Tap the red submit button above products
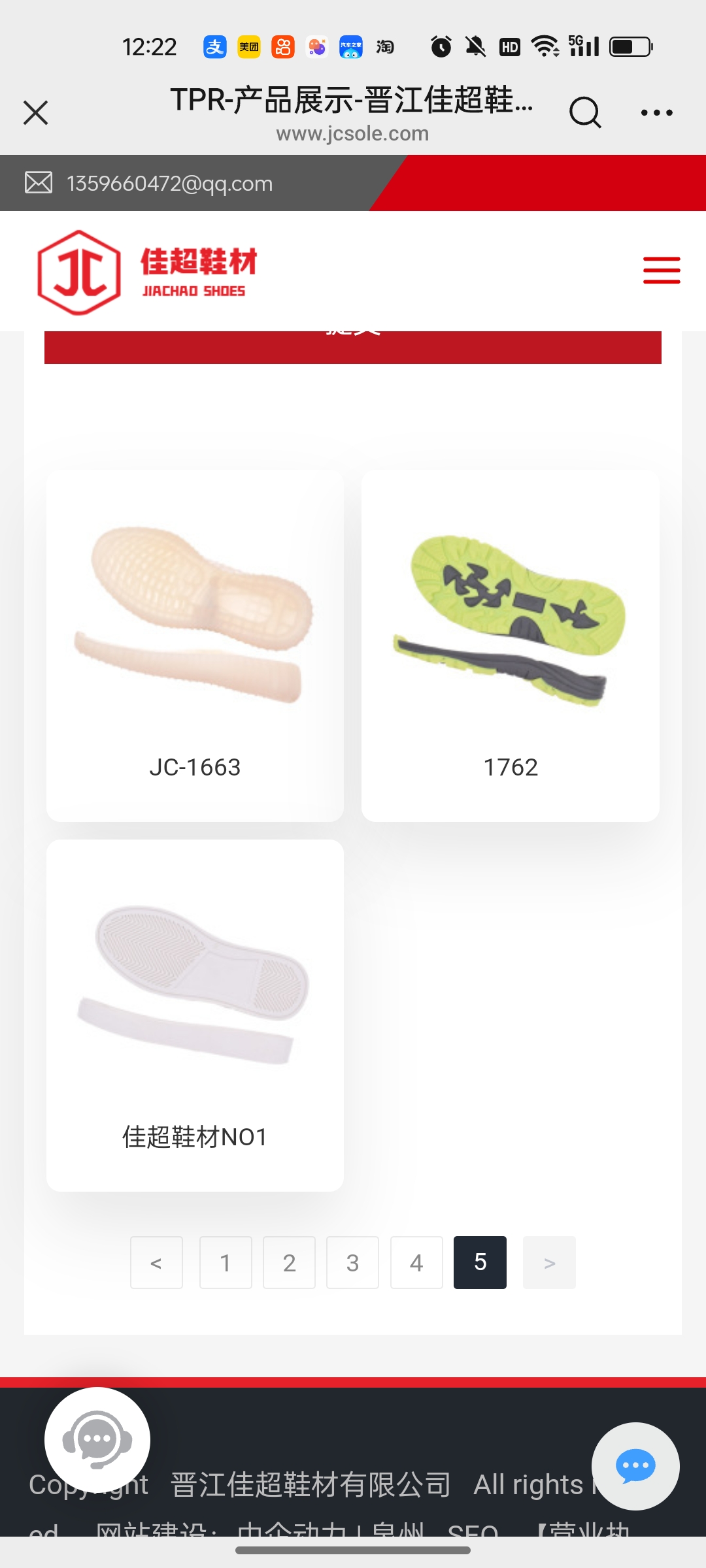This screenshot has width=706, height=1568. click(x=353, y=346)
